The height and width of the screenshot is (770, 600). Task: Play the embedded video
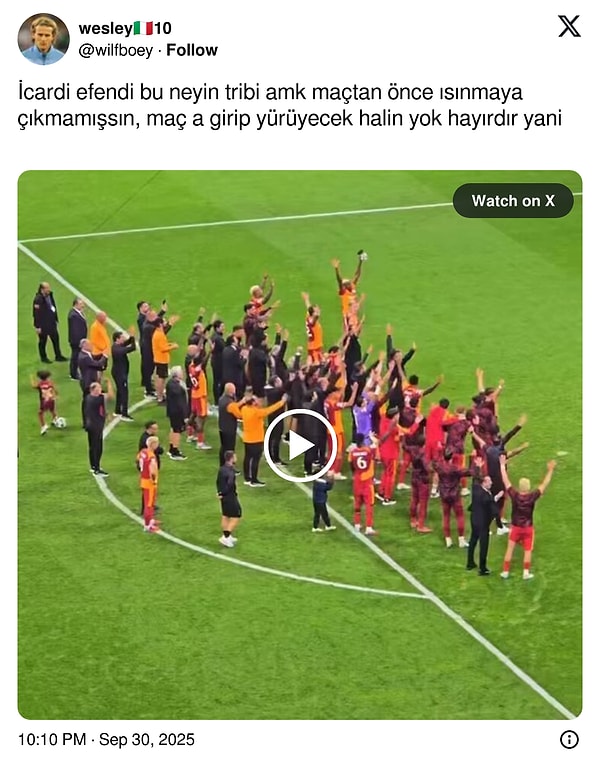pyautogui.click(x=300, y=445)
